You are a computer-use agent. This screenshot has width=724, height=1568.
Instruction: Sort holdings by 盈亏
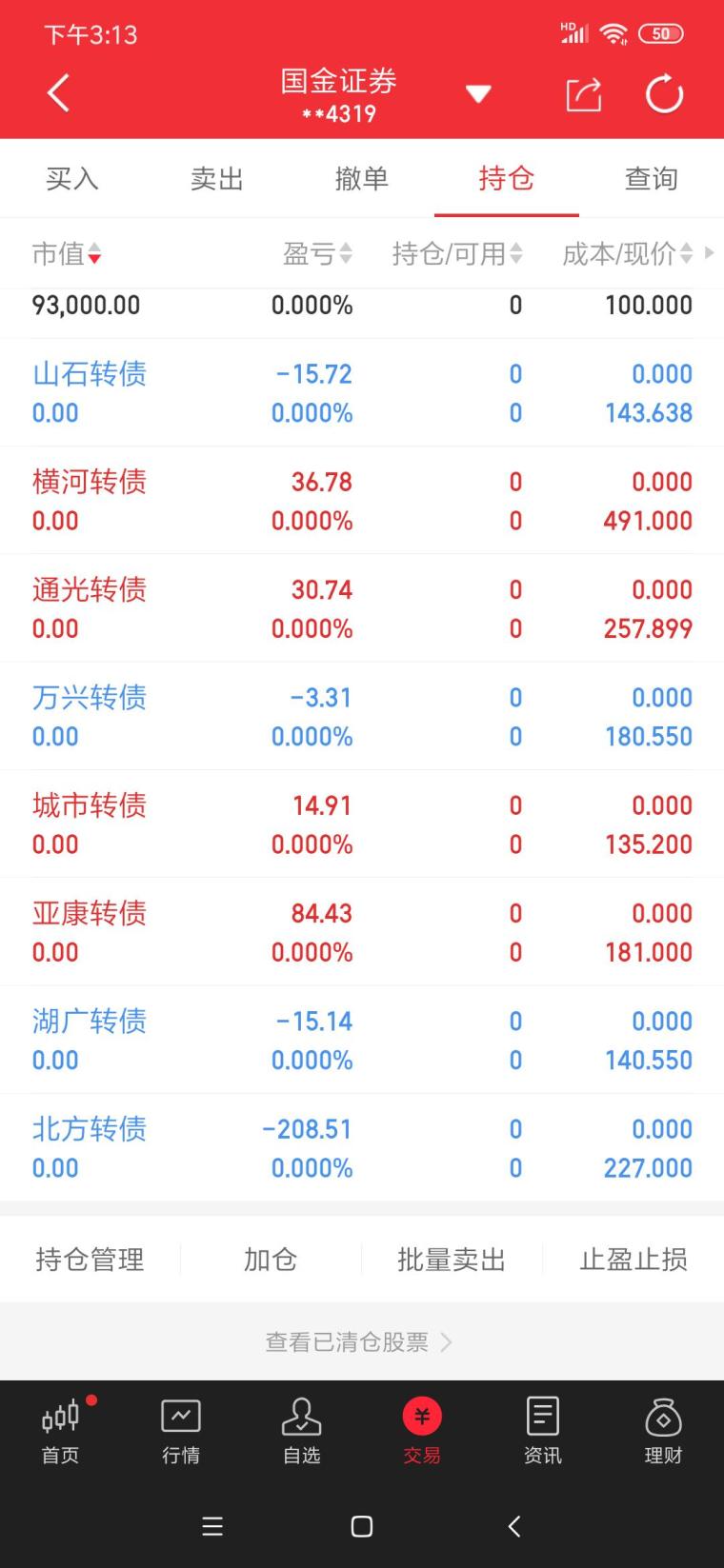click(x=317, y=253)
